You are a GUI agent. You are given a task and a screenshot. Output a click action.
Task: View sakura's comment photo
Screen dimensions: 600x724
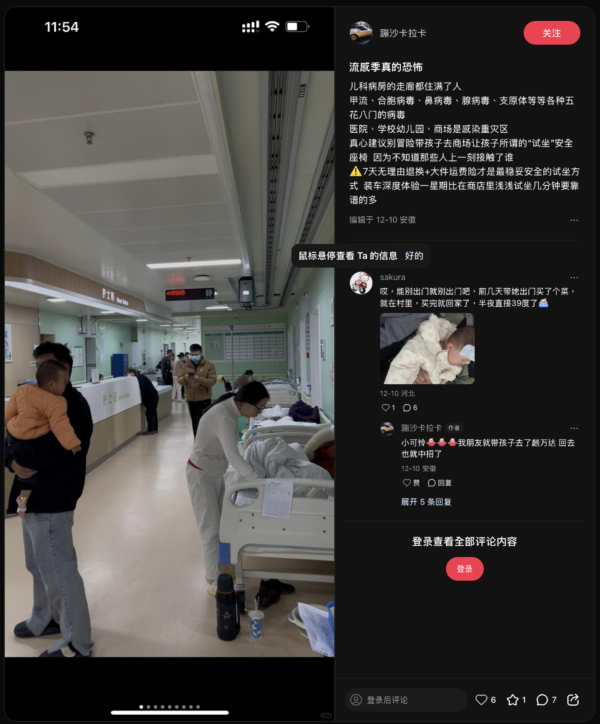[427, 348]
